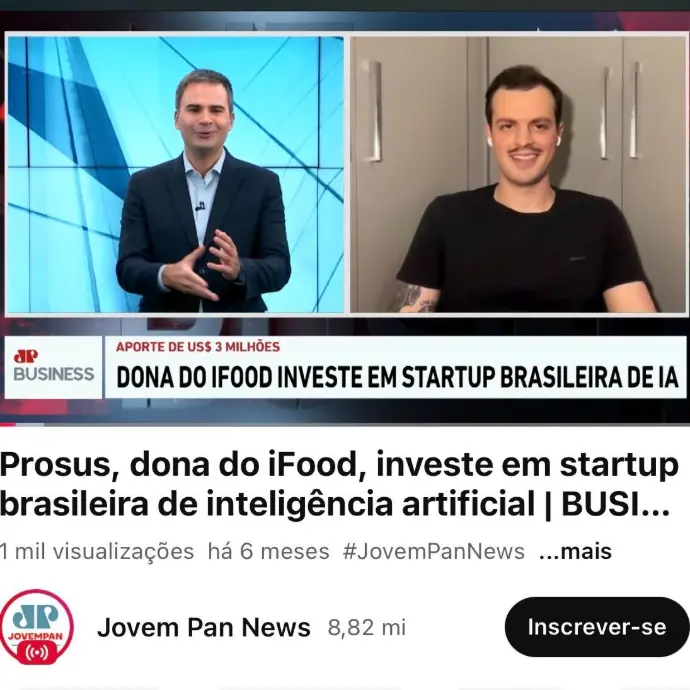Expand the description with ...mais

575,551
